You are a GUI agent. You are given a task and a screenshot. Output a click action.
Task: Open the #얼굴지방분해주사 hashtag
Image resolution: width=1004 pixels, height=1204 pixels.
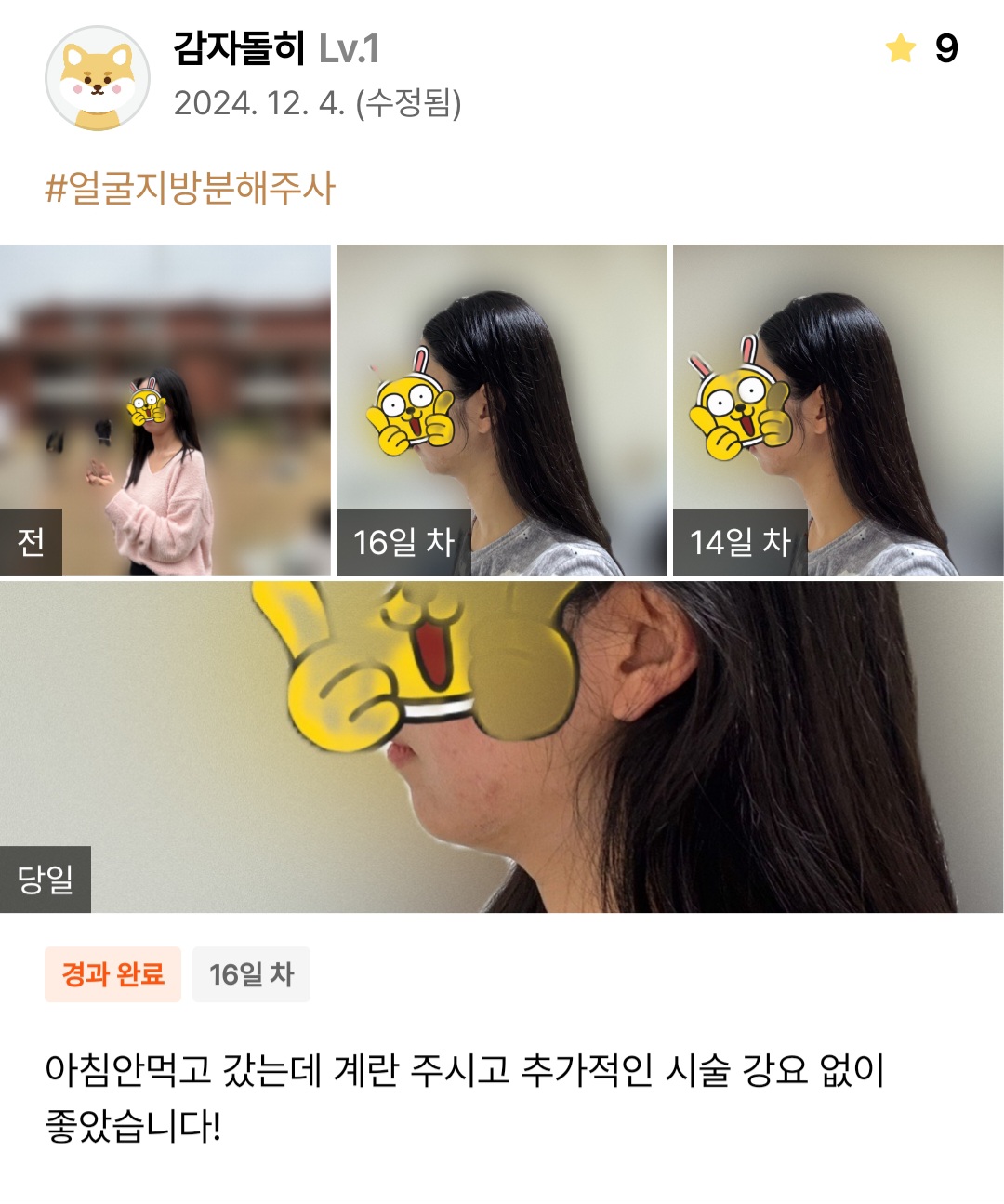191,189
